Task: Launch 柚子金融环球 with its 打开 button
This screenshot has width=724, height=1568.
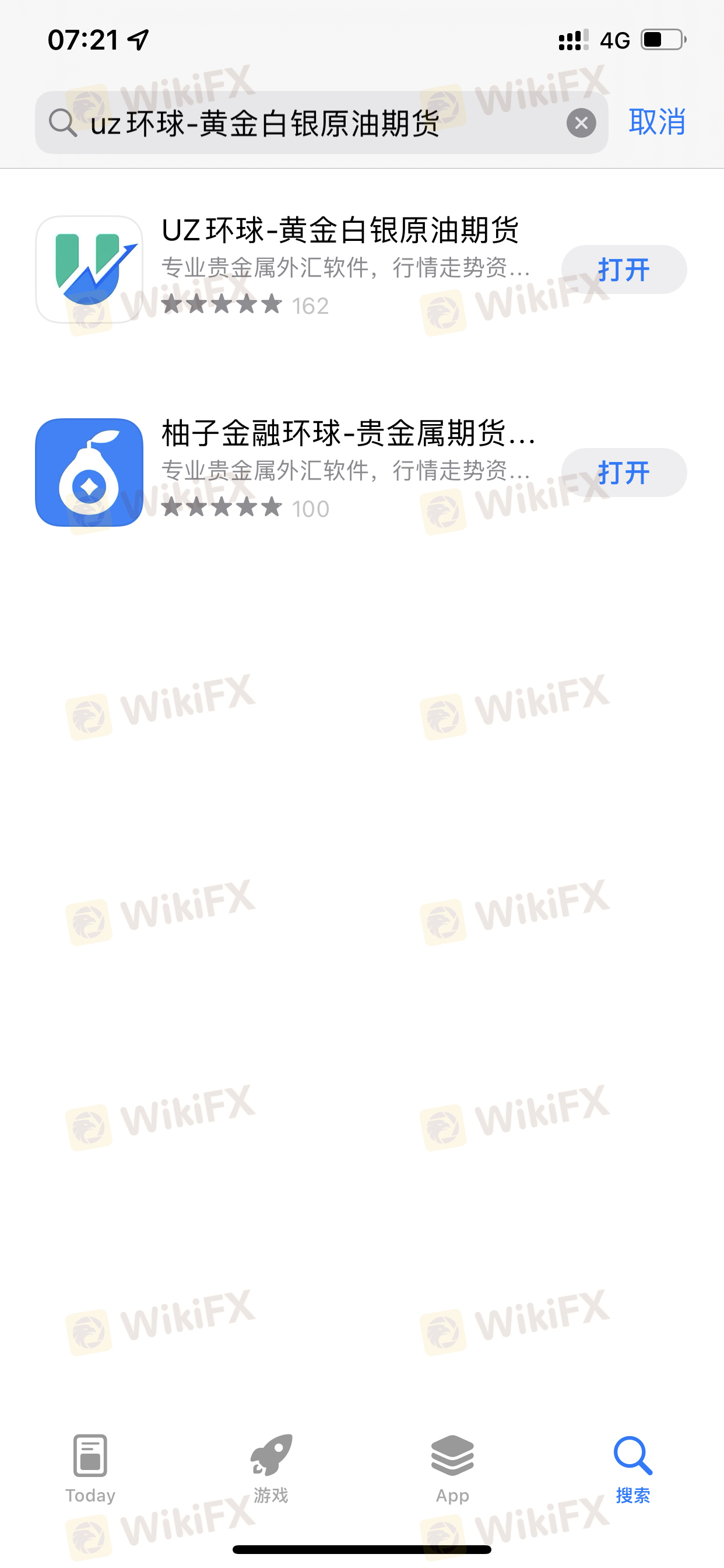Action: pos(624,473)
